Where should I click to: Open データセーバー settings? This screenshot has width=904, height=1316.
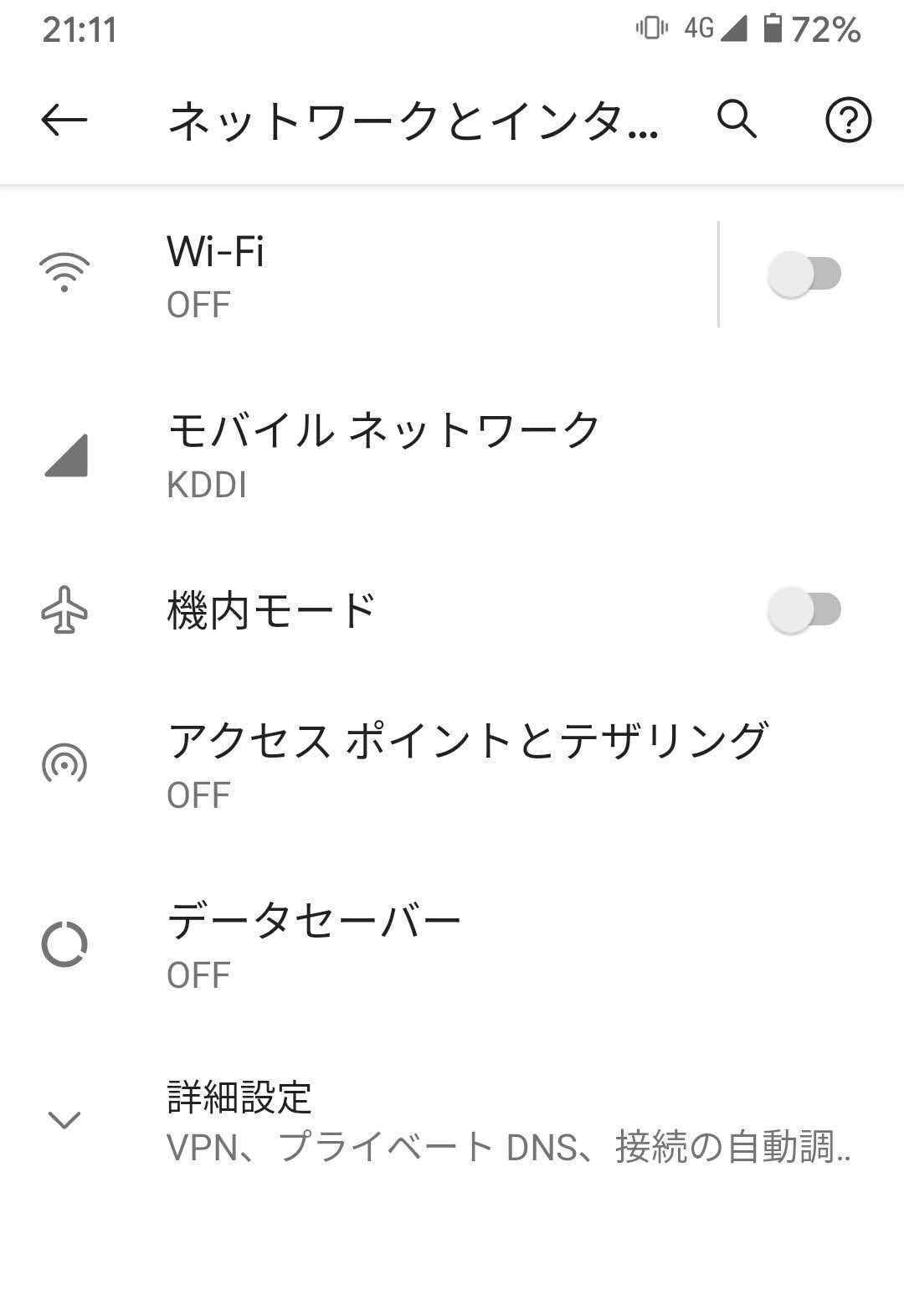coord(314,944)
